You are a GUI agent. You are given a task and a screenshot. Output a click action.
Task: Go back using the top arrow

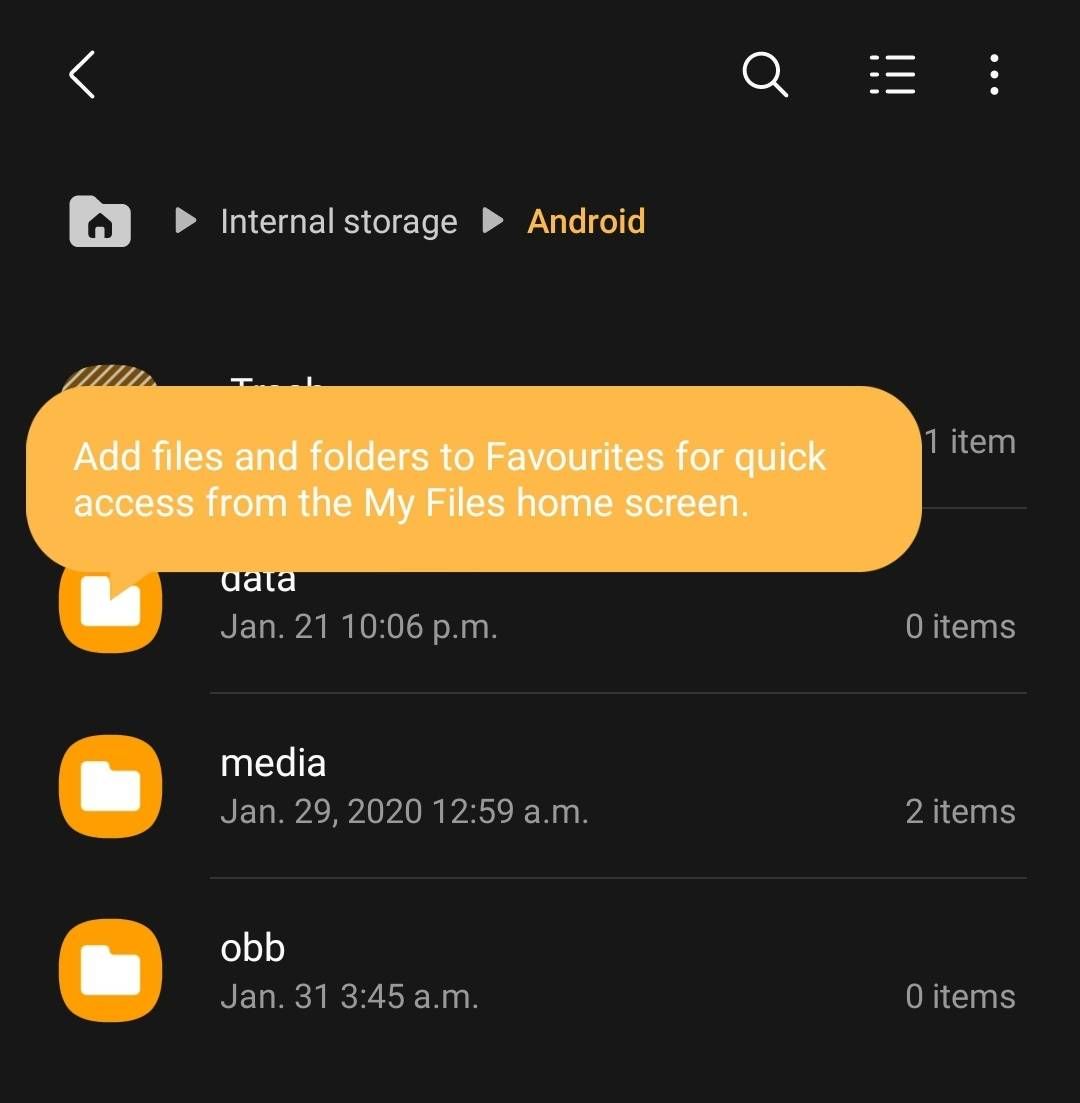coord(82,75)
